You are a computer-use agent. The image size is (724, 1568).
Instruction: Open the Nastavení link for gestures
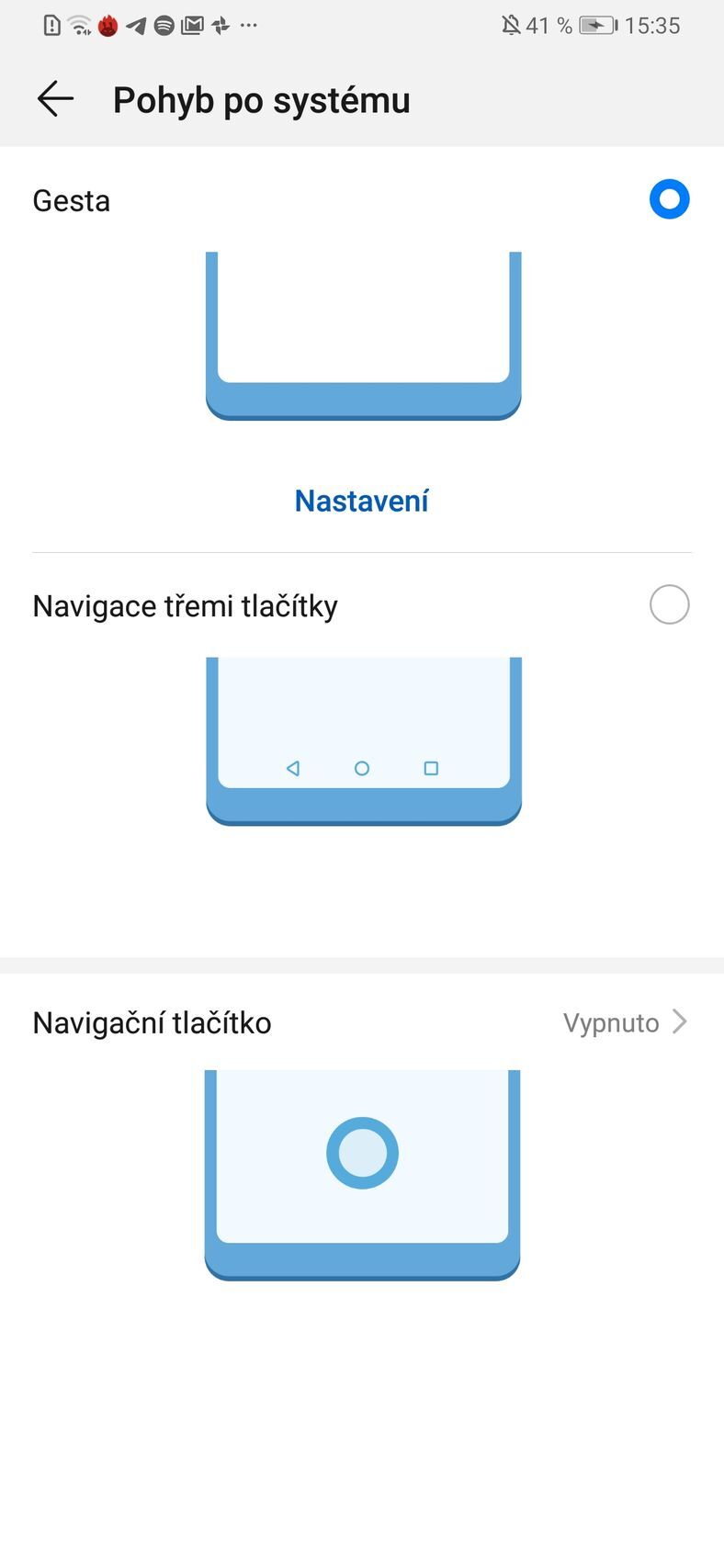click(x=361, y=501)
